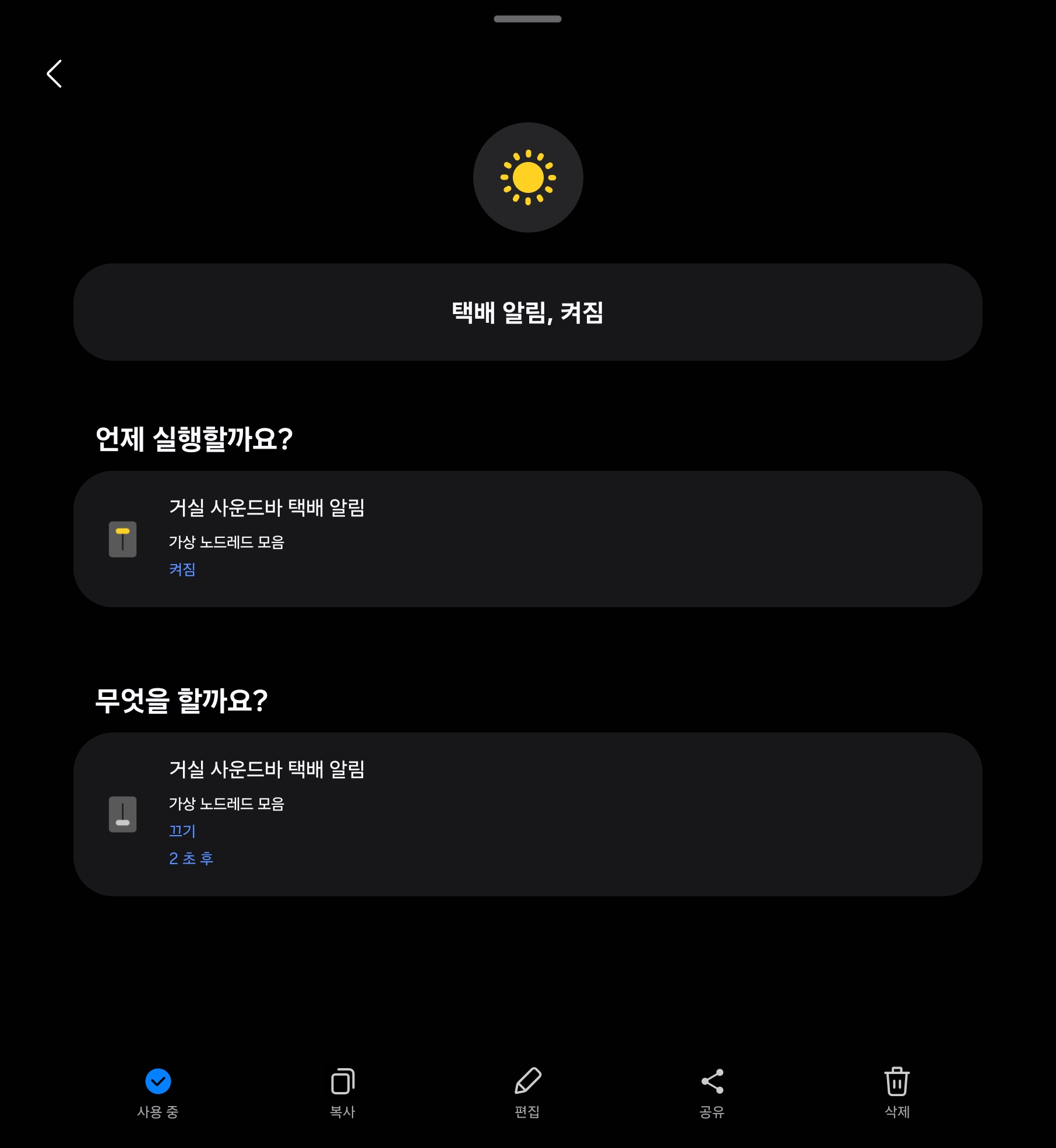Select the Copy (복사) icon
The image size is (1056, 1148).
pos(343,1082)
